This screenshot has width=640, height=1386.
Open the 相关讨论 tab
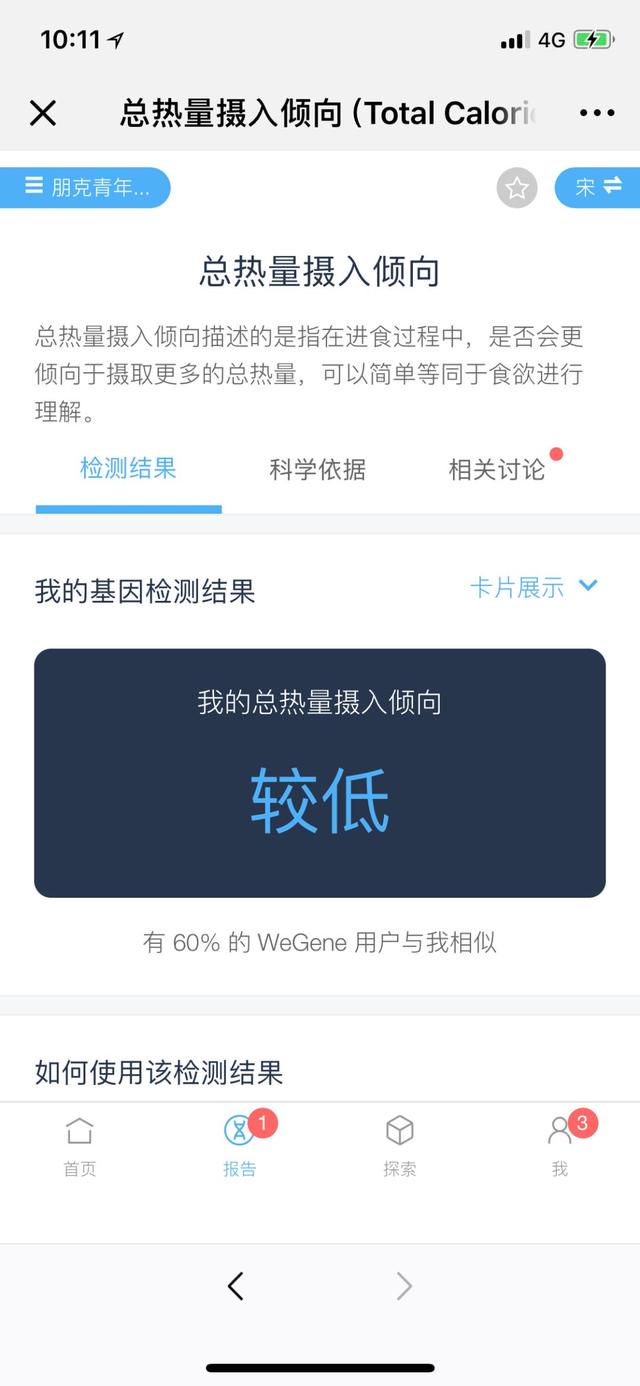(x=497, y=469)
